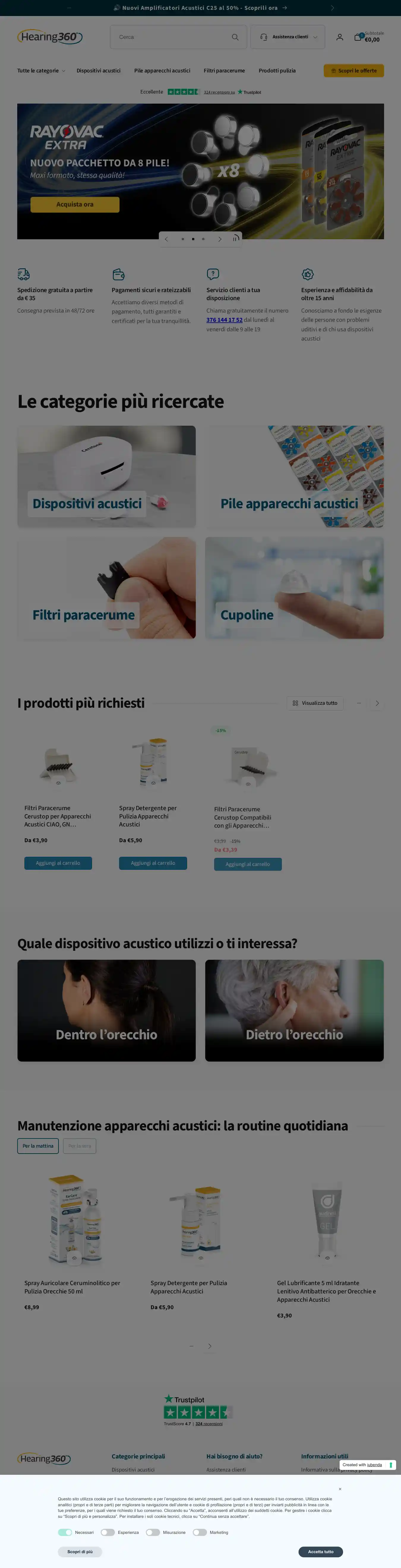Open the Filtri paracerume category tile
The image size is (401, 1568).
107,588
